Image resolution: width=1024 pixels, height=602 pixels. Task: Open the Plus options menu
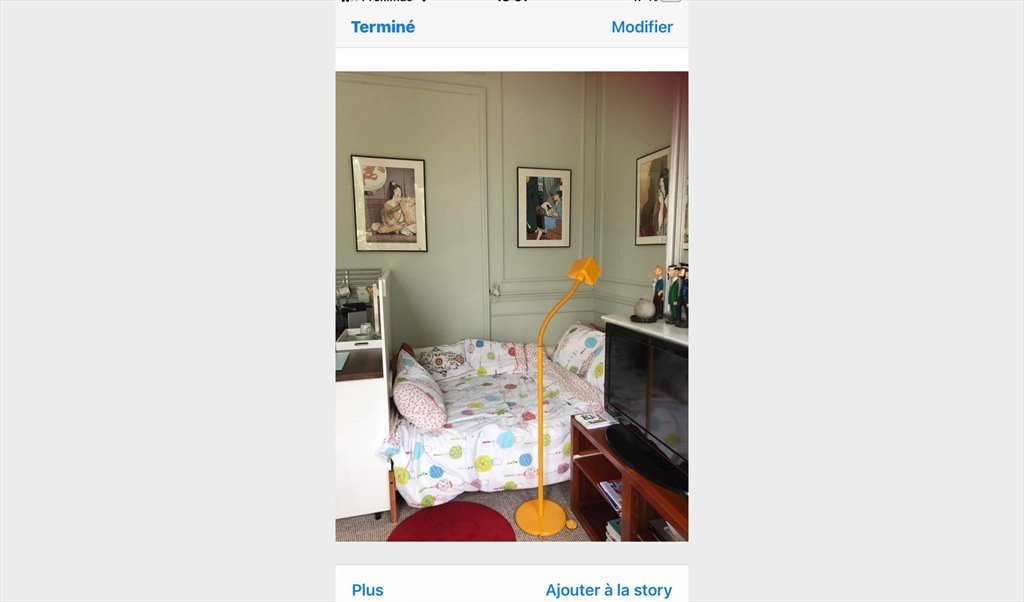click(367, 590)
